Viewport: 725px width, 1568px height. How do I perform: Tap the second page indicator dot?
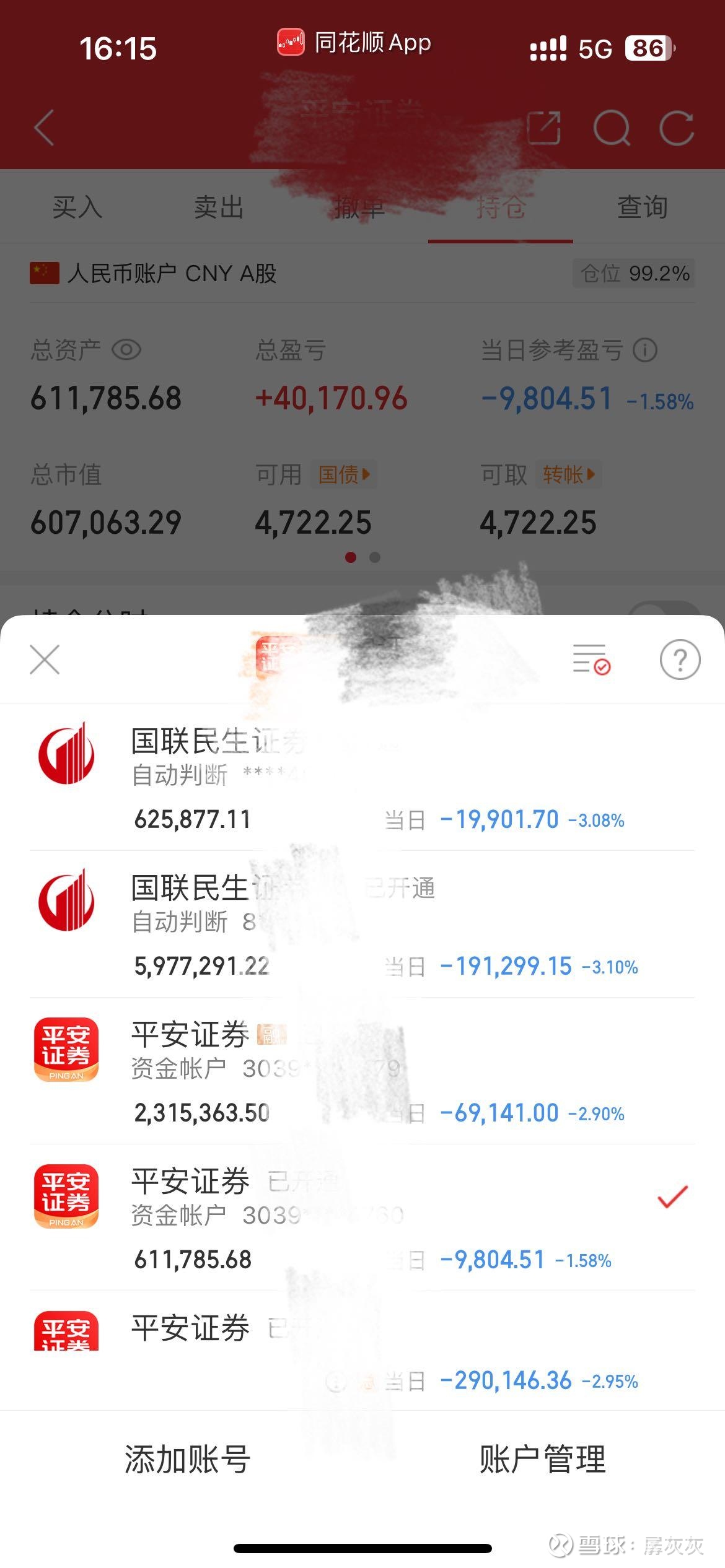tap(374, 557)
